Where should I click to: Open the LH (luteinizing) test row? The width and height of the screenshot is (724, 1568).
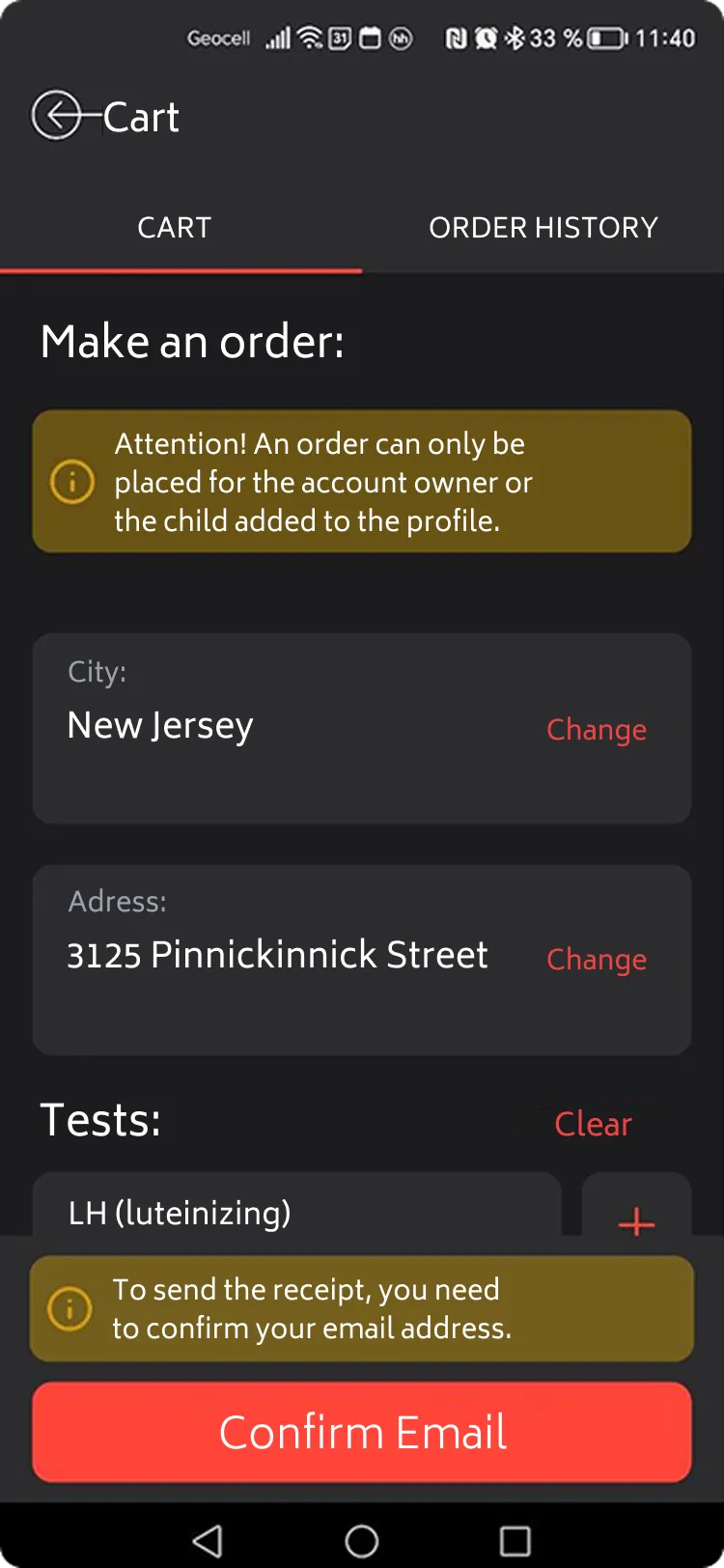click(x=296, y=1207)
